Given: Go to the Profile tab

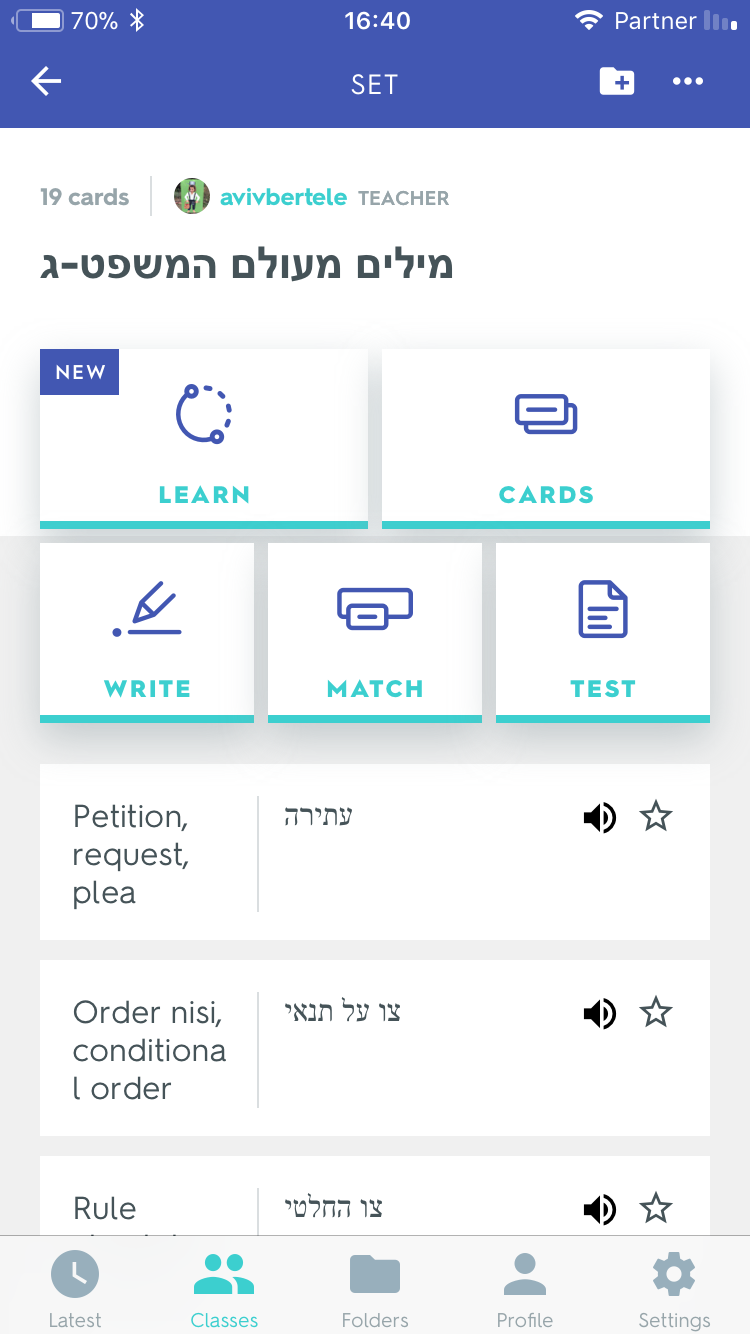Looking at the screenshot, I should (x=525, y=1290).
